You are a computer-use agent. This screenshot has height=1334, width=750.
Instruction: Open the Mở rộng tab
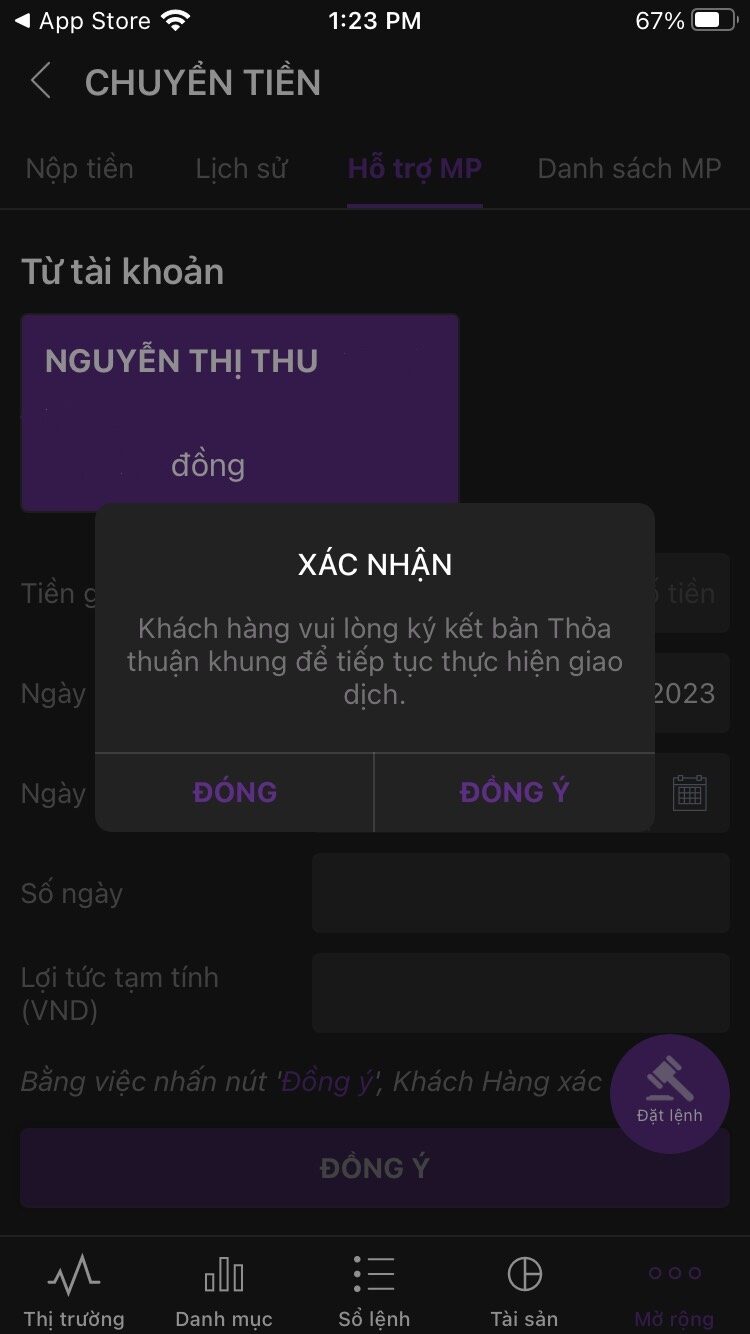click(x=674, y=1290)
